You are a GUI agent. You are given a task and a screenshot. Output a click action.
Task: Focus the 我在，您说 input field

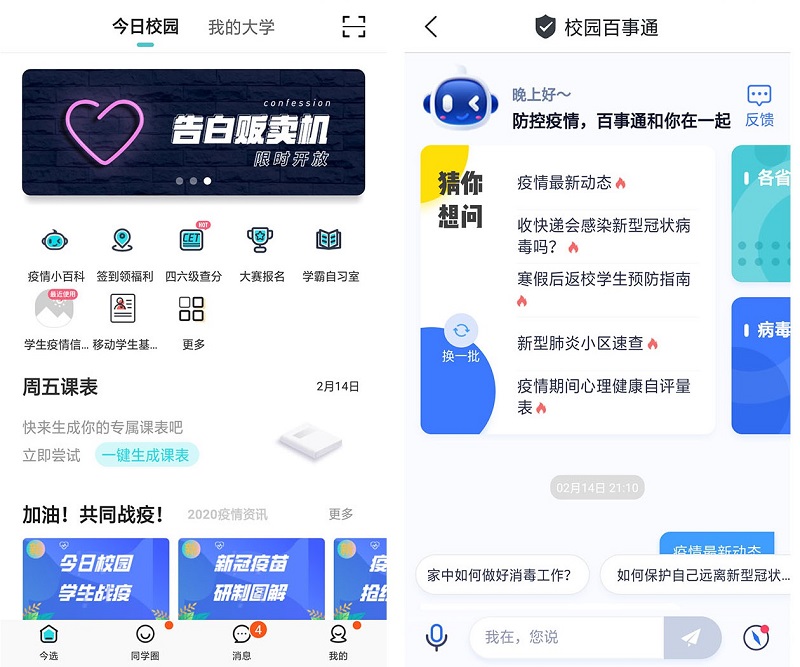click(565, 637)
